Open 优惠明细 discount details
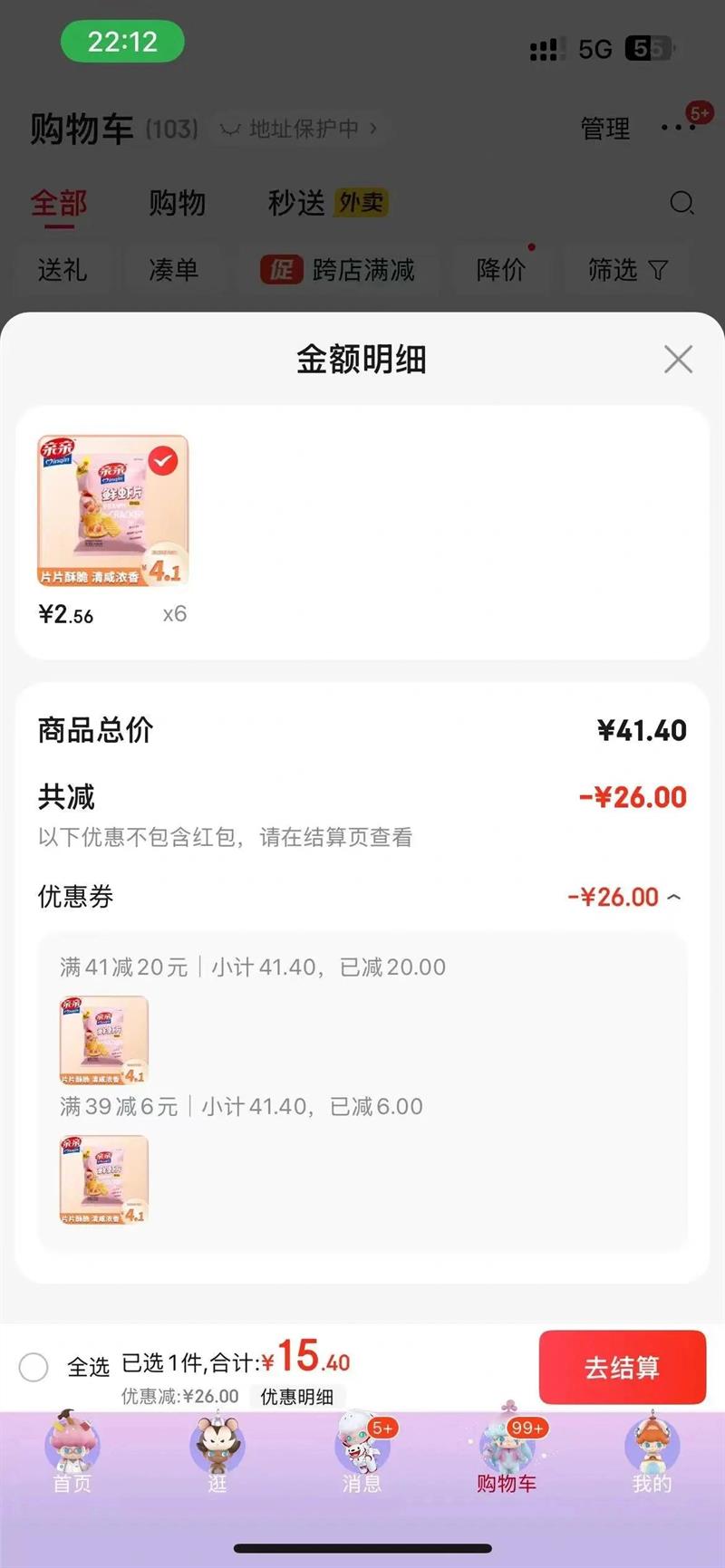Screen dimensions: 725x1568 tap(297, 1397)
